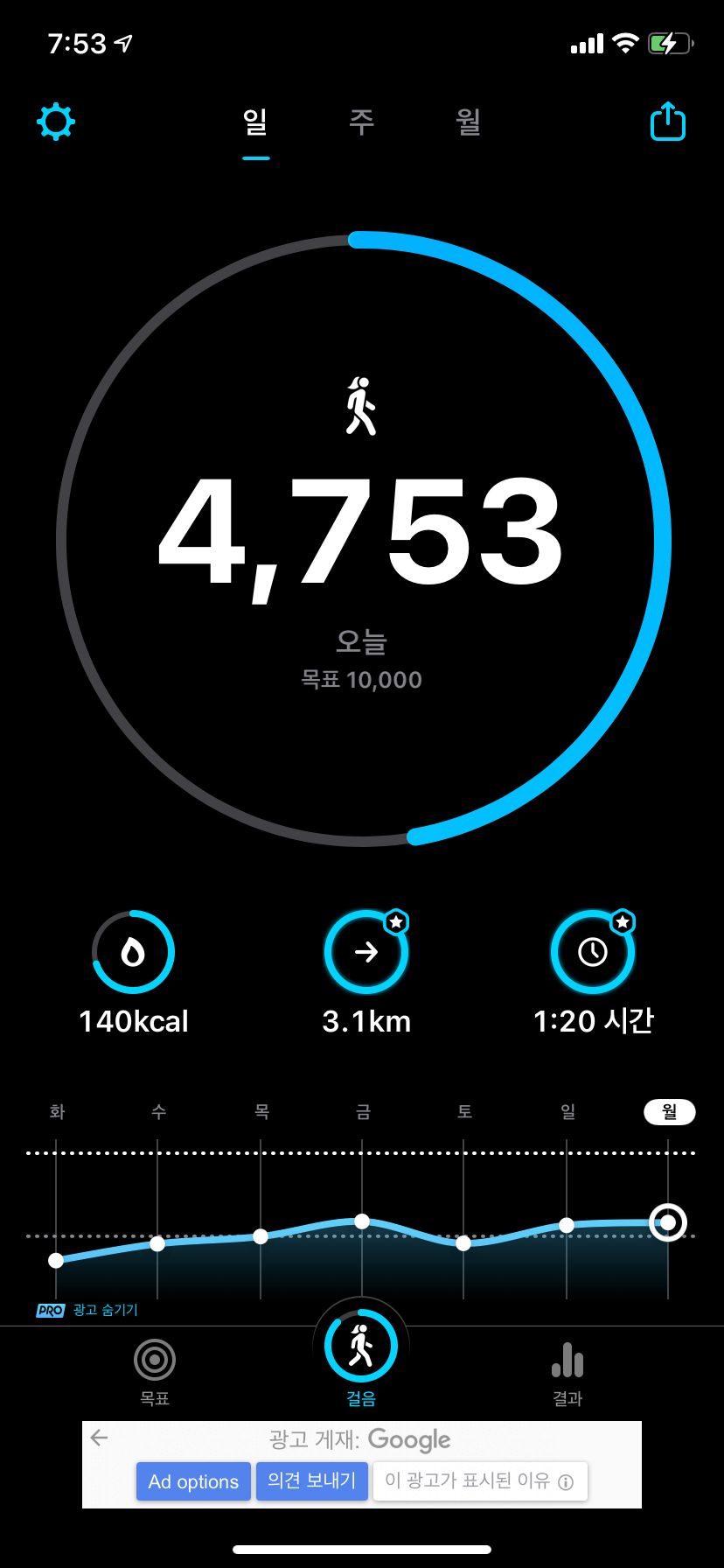This screenshot has height=1568, width=724.
Task: Open the 목표 goals tab
Action: pyautogui.click(x=155, y=1369)
